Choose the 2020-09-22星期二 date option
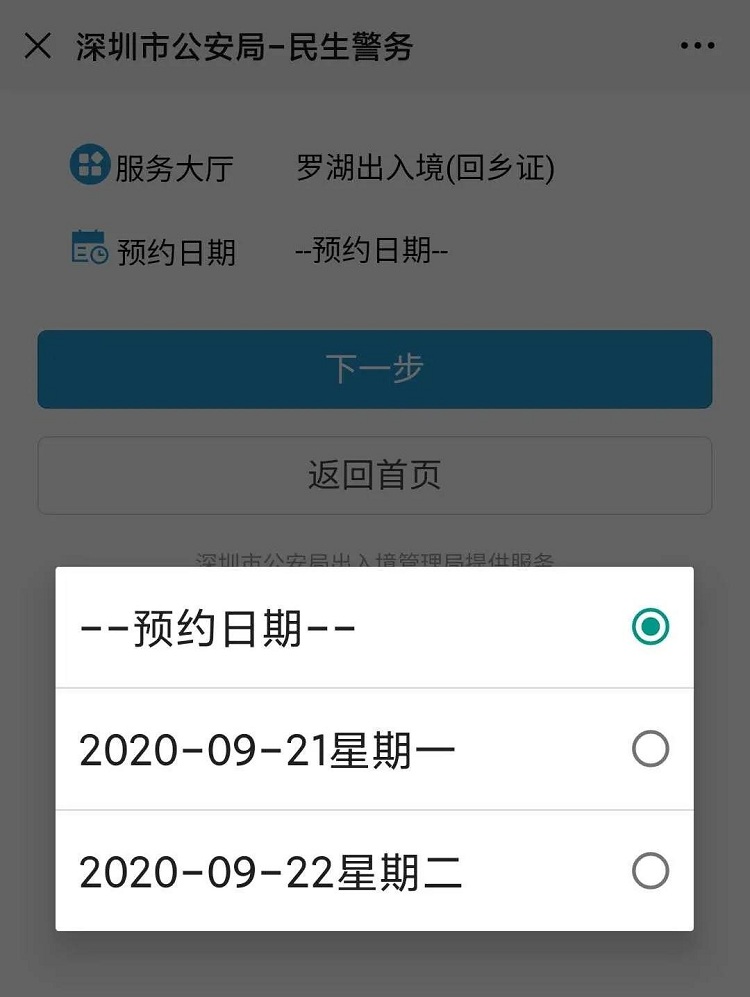 pyautogui.click(x=374, y=871)
